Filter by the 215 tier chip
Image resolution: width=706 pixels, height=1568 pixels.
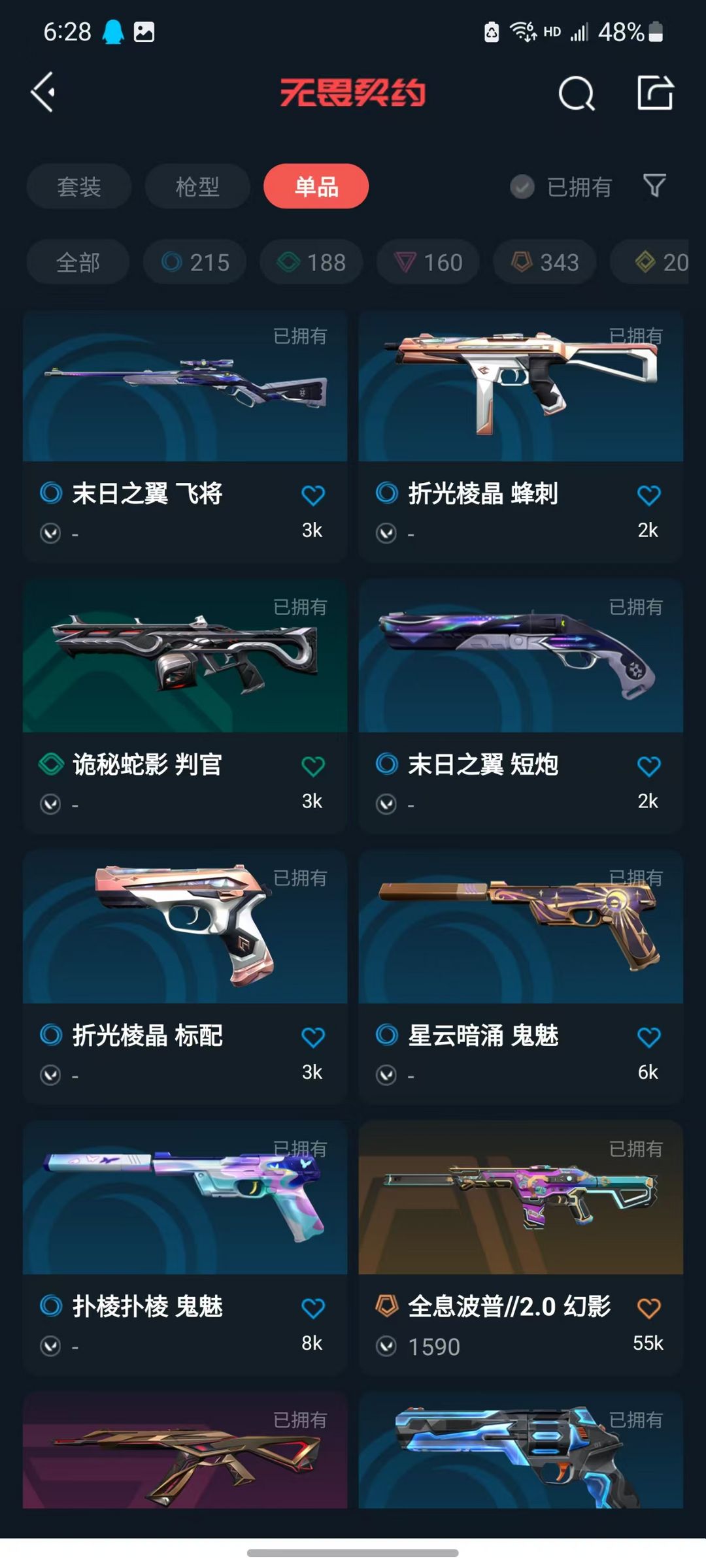tap(195, 262)
